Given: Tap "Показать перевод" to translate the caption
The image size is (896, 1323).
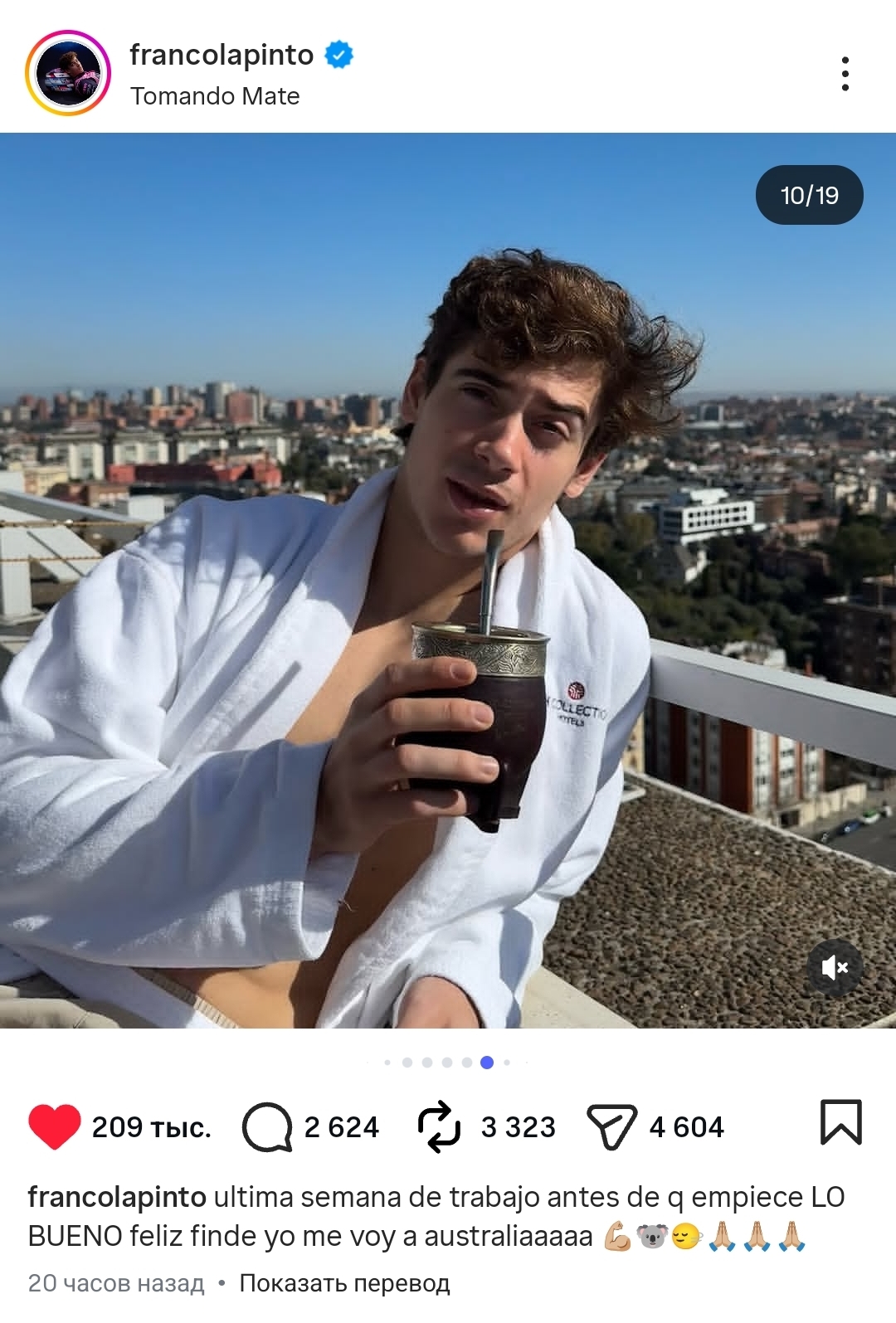Looking at the screenshot, I should tap(344, 1283).
